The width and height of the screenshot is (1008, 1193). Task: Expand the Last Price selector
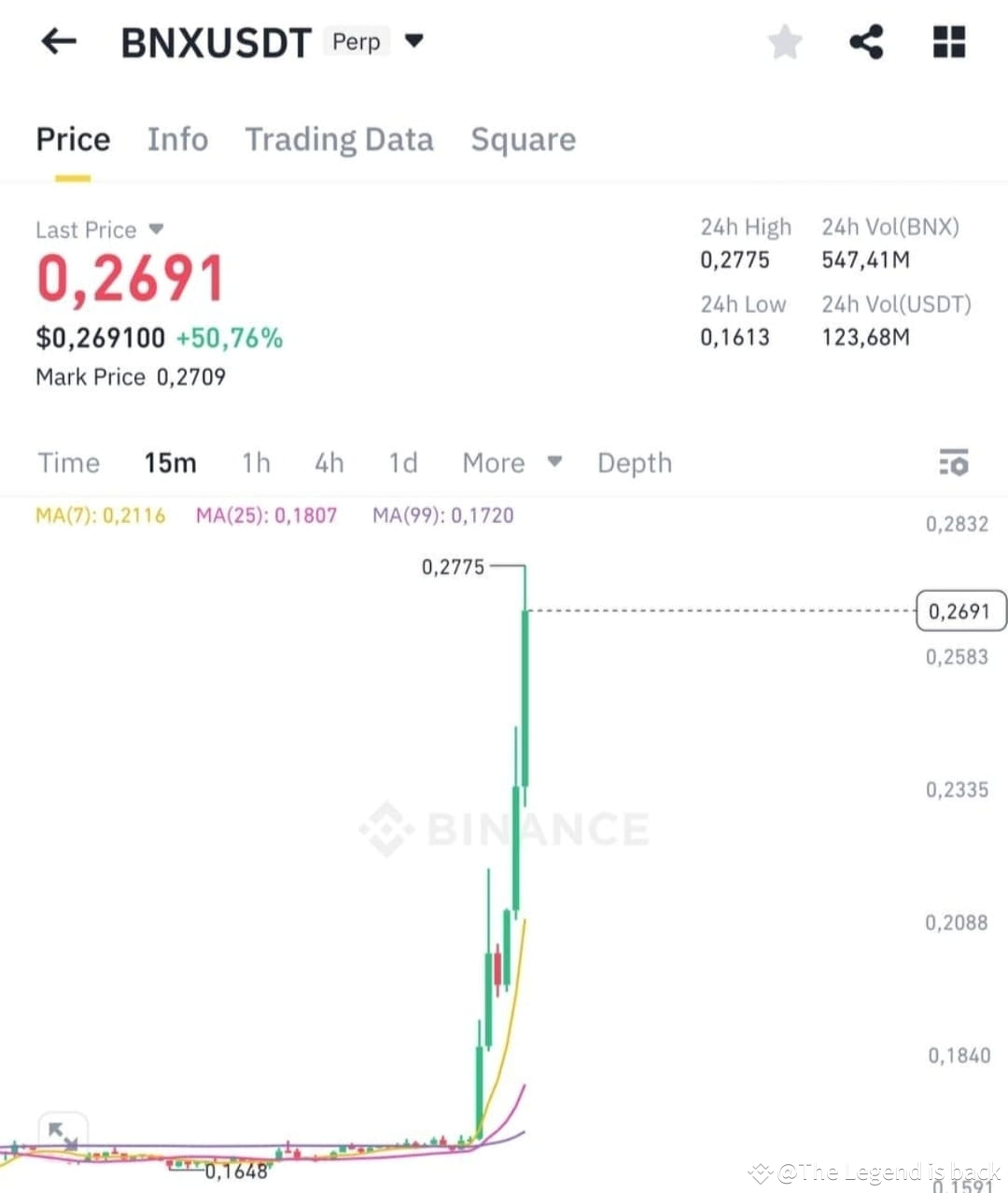click(x=100, y=230)
